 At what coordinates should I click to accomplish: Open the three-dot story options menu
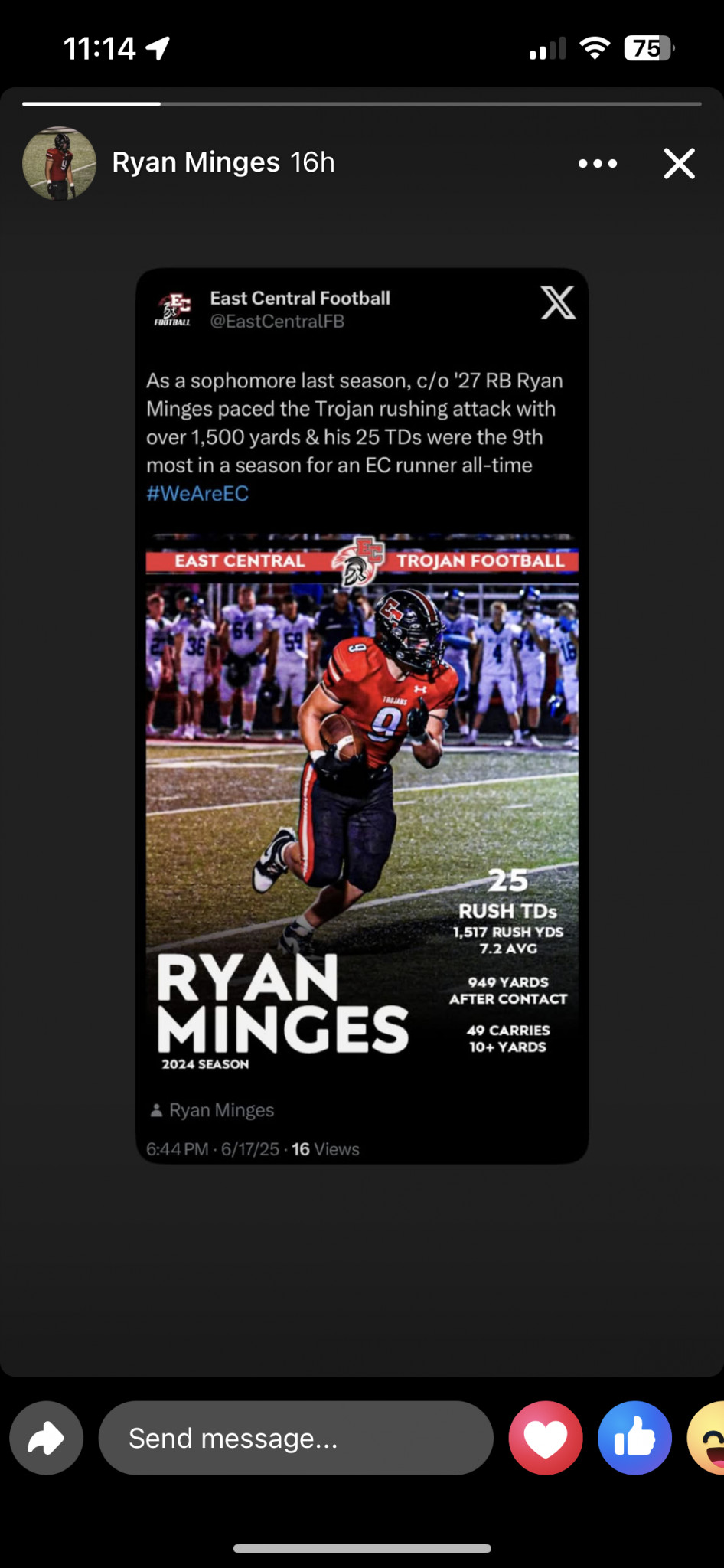pos(598,163)
